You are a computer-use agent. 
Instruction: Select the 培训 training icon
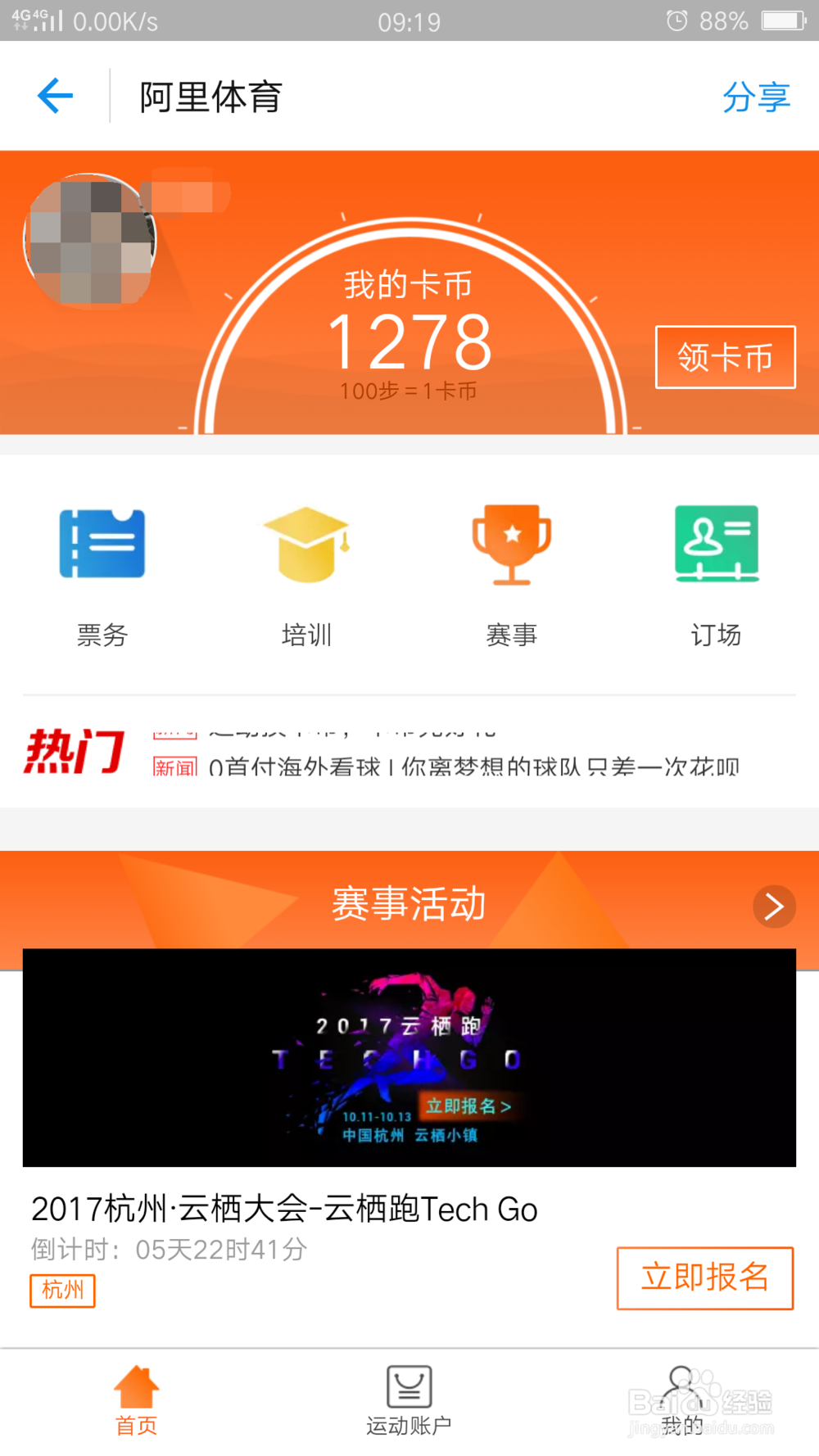click(307, 545)
